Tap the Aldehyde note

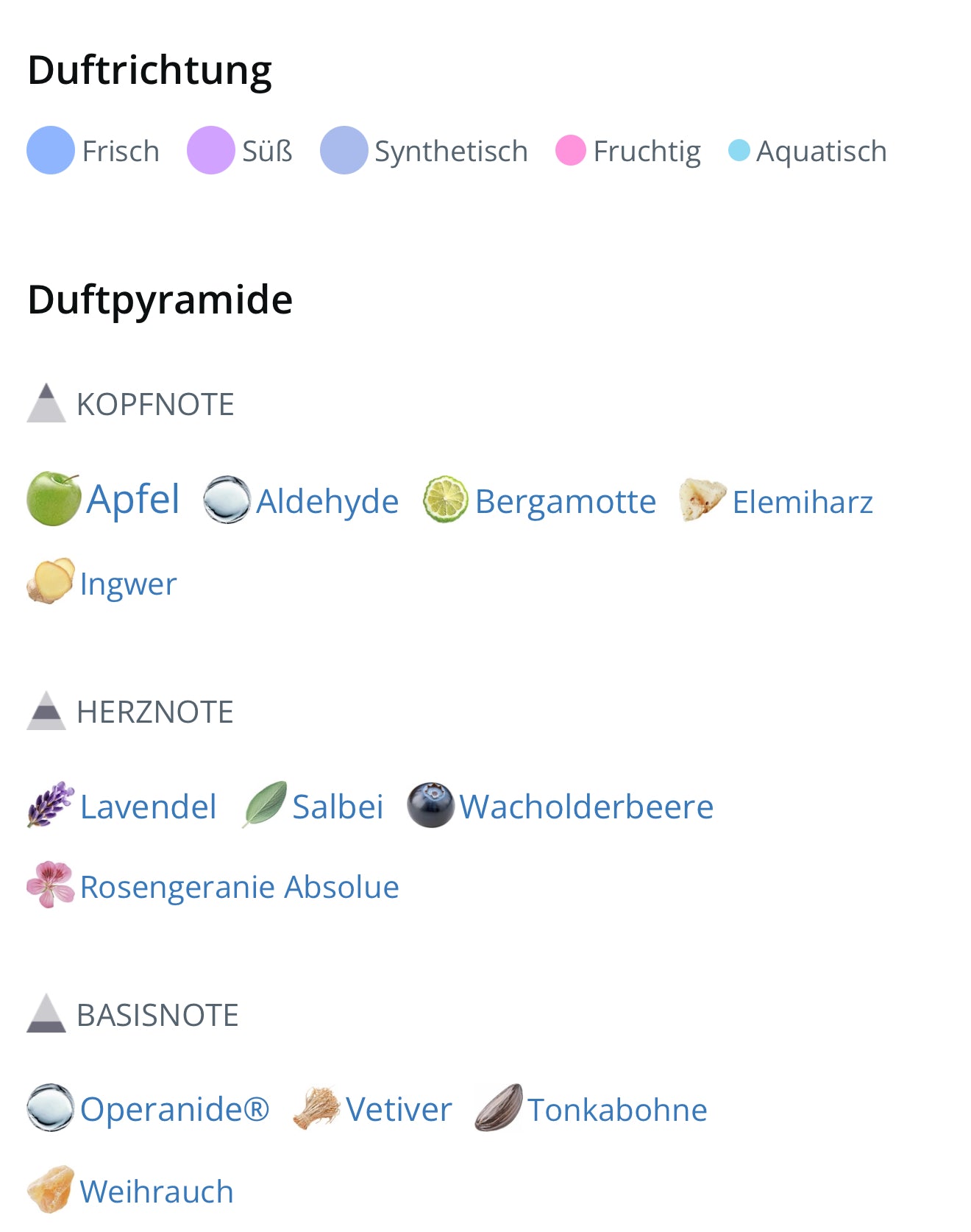point(327,502)
